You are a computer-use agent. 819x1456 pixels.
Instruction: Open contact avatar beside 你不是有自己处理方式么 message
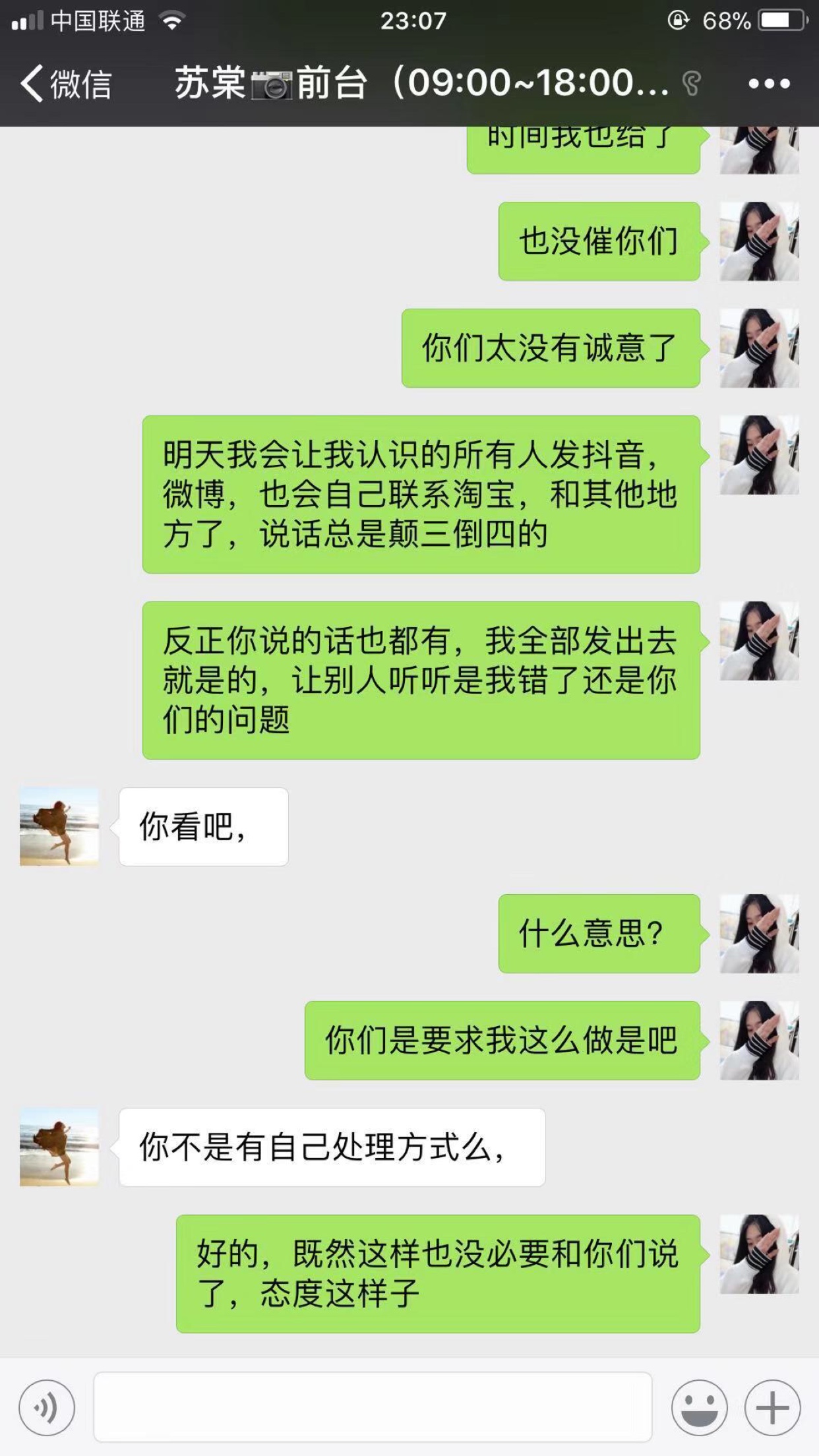(x=59, y=1147)
